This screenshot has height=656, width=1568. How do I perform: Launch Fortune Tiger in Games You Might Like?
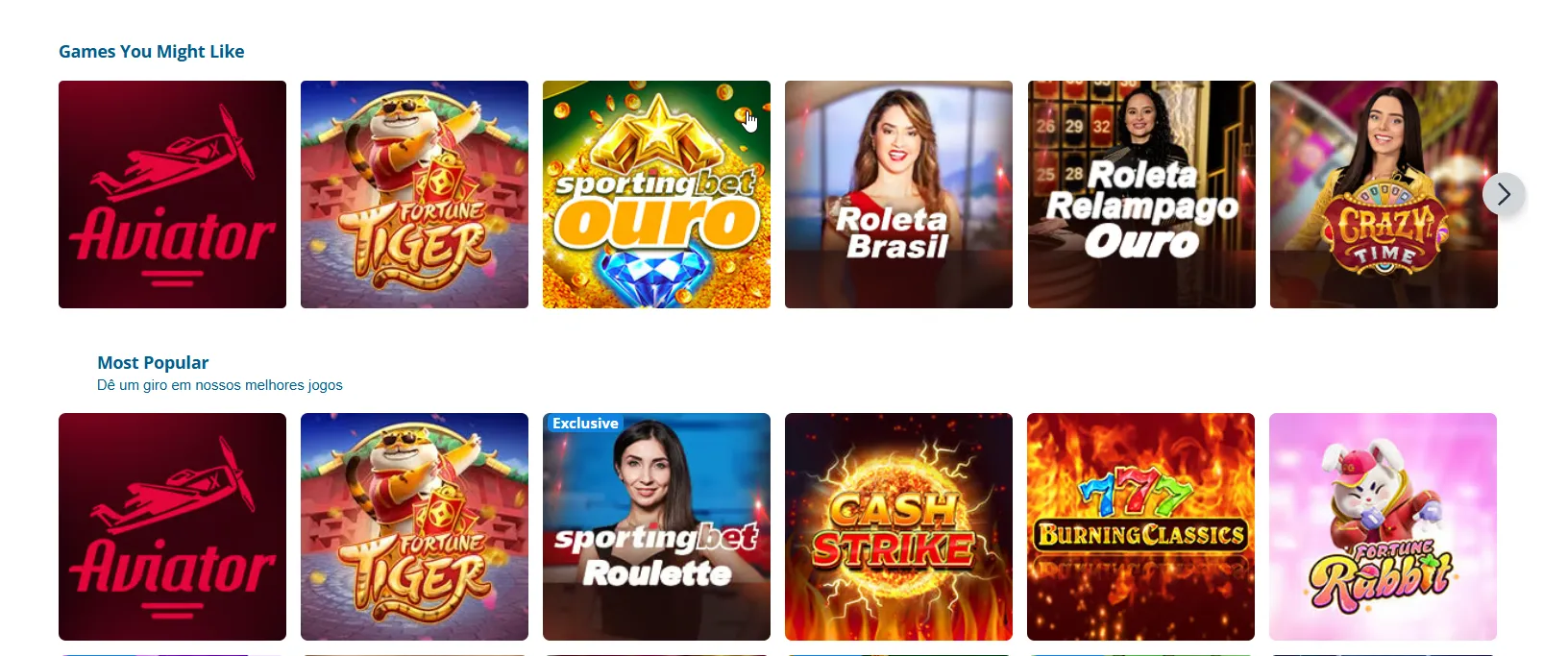pos(414,194)
